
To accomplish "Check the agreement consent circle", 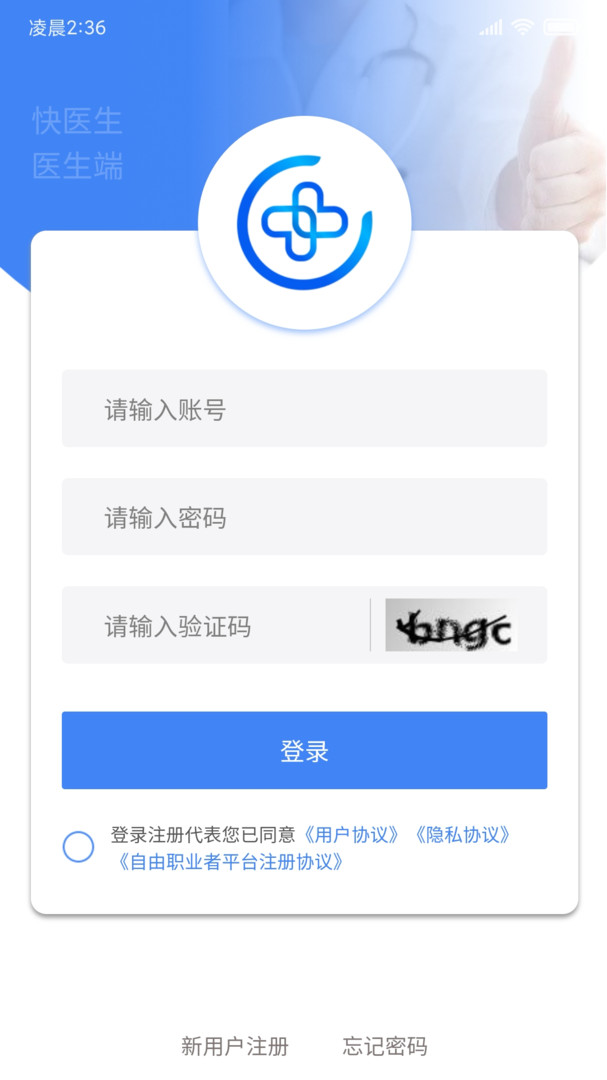I will 79,847.
